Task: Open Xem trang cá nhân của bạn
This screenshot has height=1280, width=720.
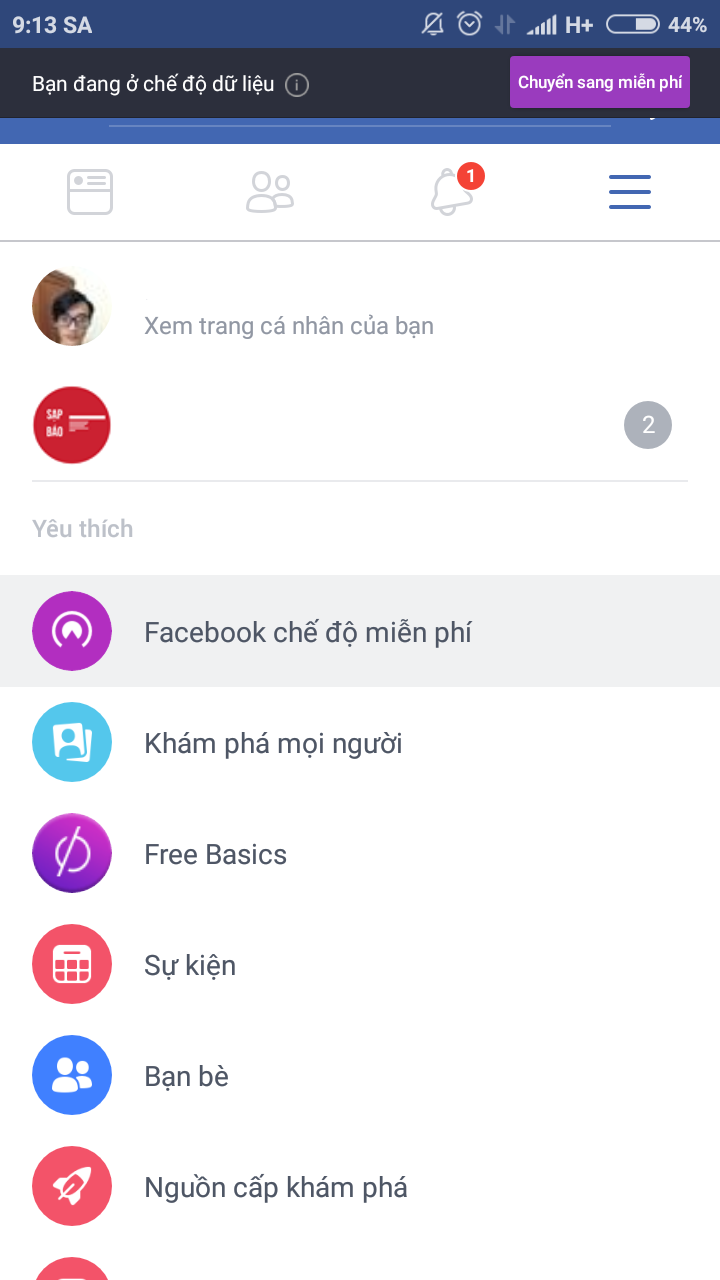Action: pyautogui.click(x=288, y=325)
